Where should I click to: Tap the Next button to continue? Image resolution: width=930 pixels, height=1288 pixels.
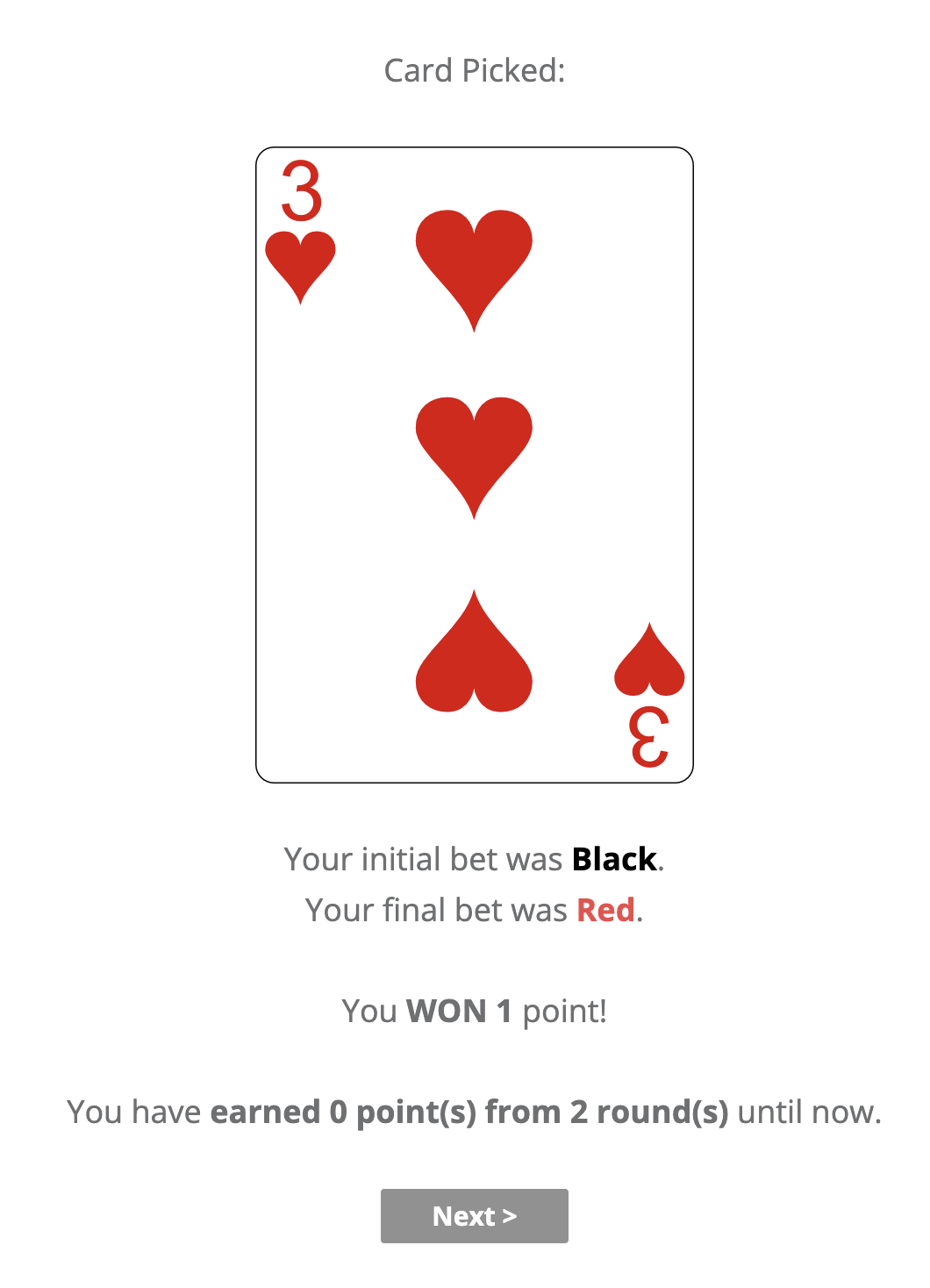[474, 1215]
